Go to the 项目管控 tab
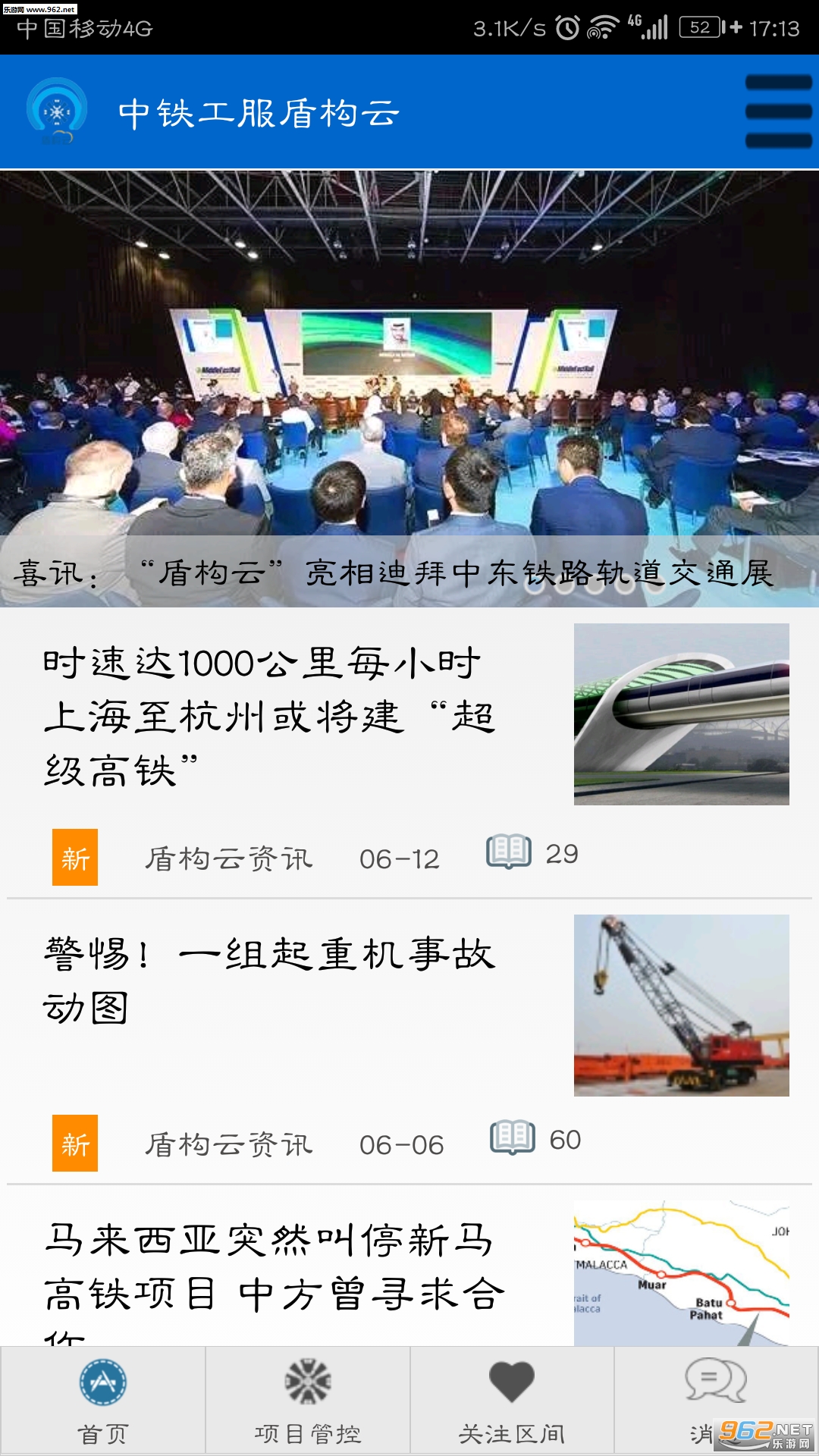The width and height of the screenshot is (819, 1456). click(x=307, y=1401)
